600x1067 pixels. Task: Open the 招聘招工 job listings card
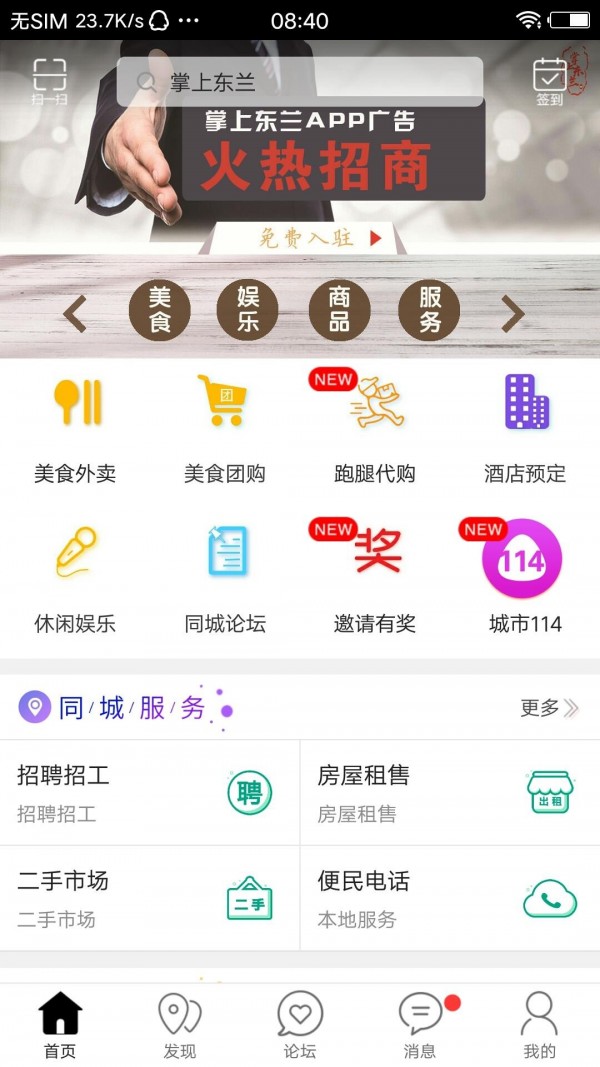point(150,793)
